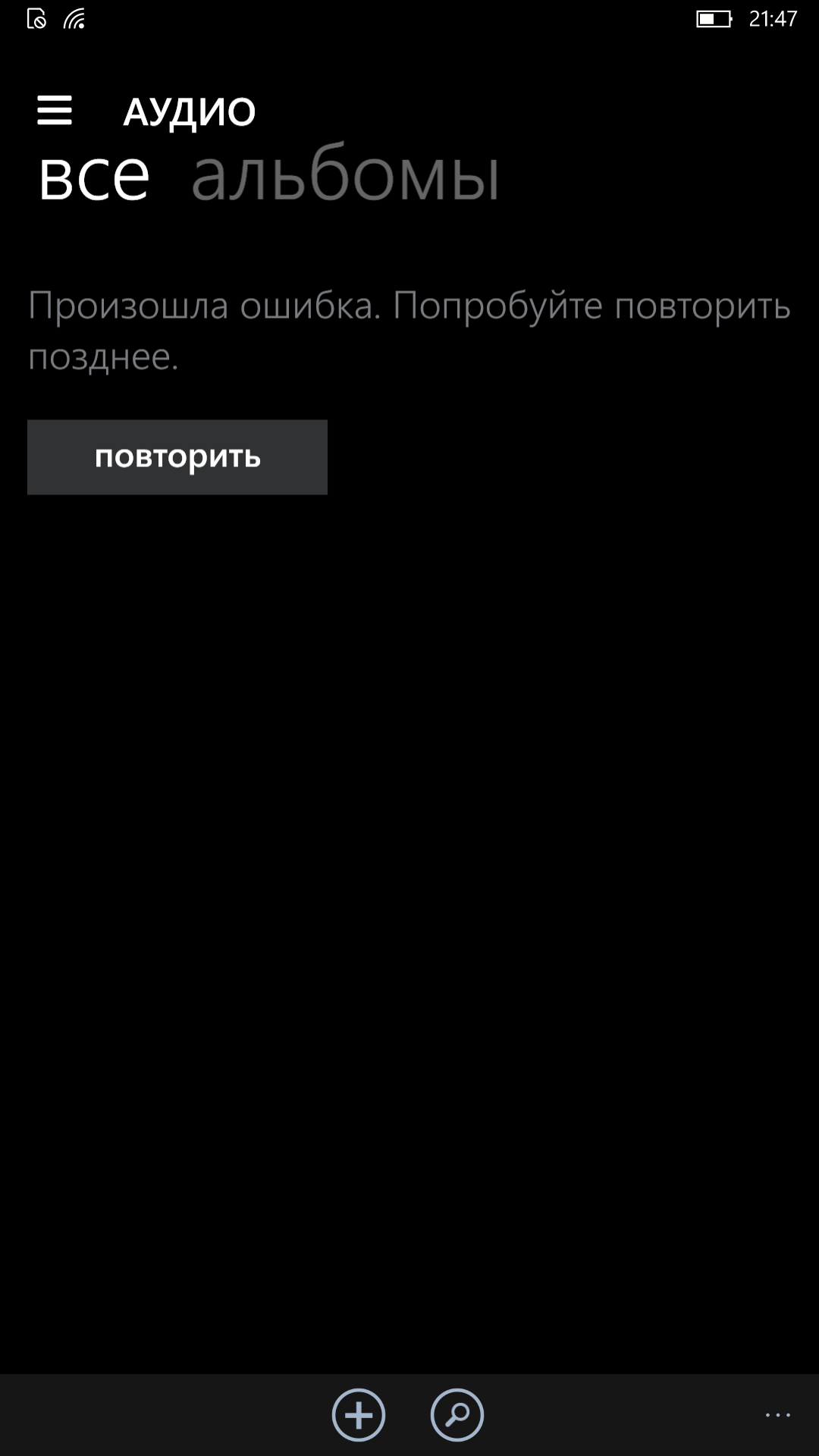
Task: Tap the повторить retry button
Action: pyautogui.click(x=177, y=457)
